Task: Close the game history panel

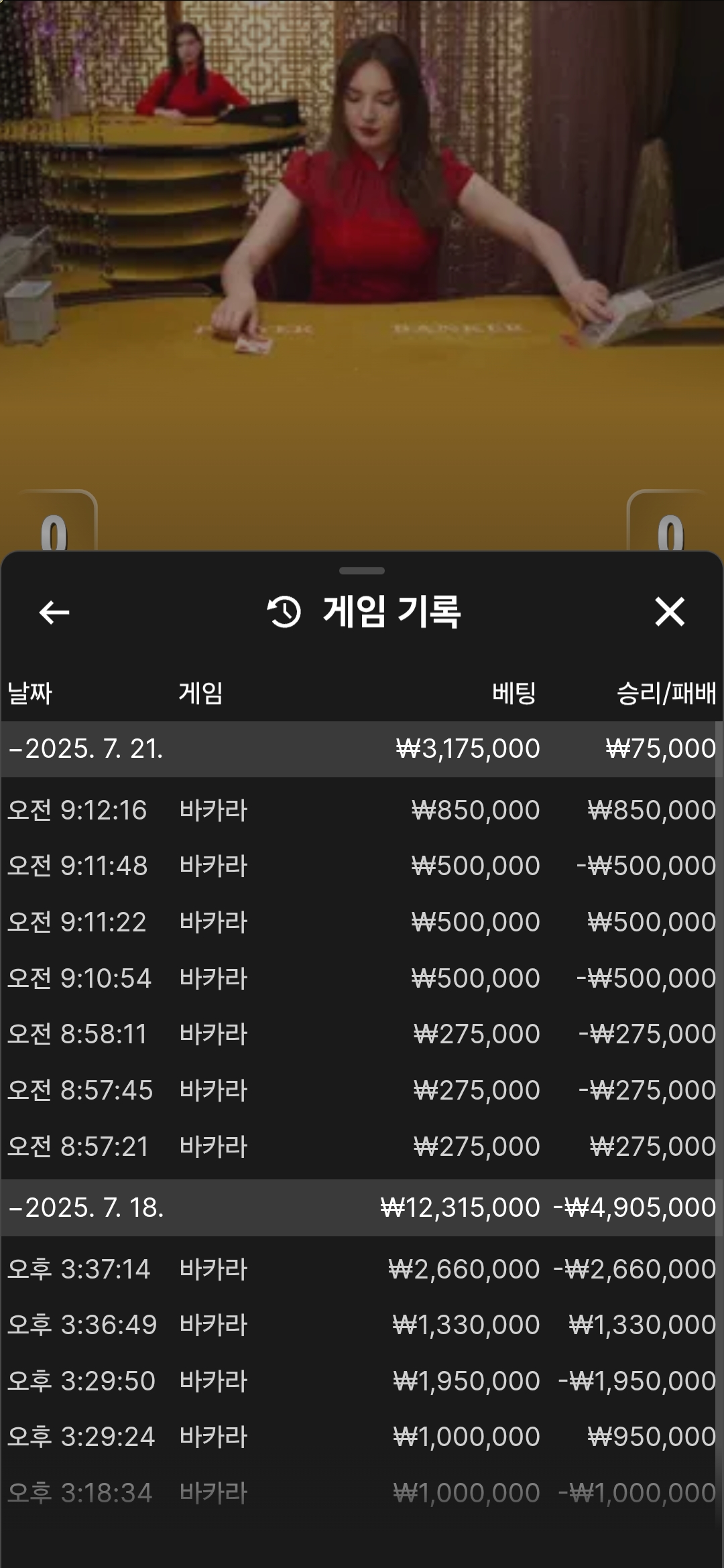Action: (x=670, y=612)
